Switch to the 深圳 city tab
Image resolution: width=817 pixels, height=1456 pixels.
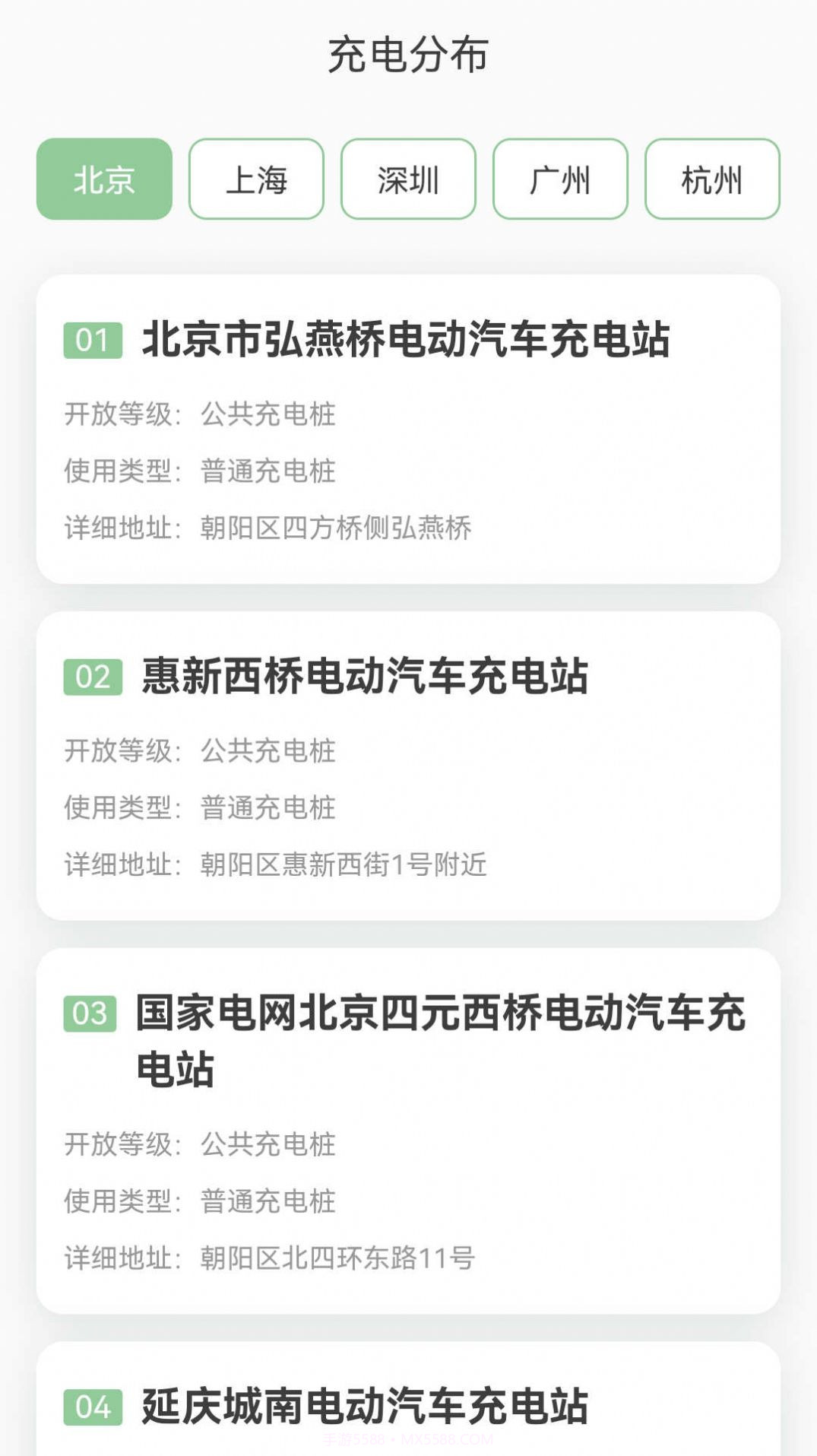point(407,178)
